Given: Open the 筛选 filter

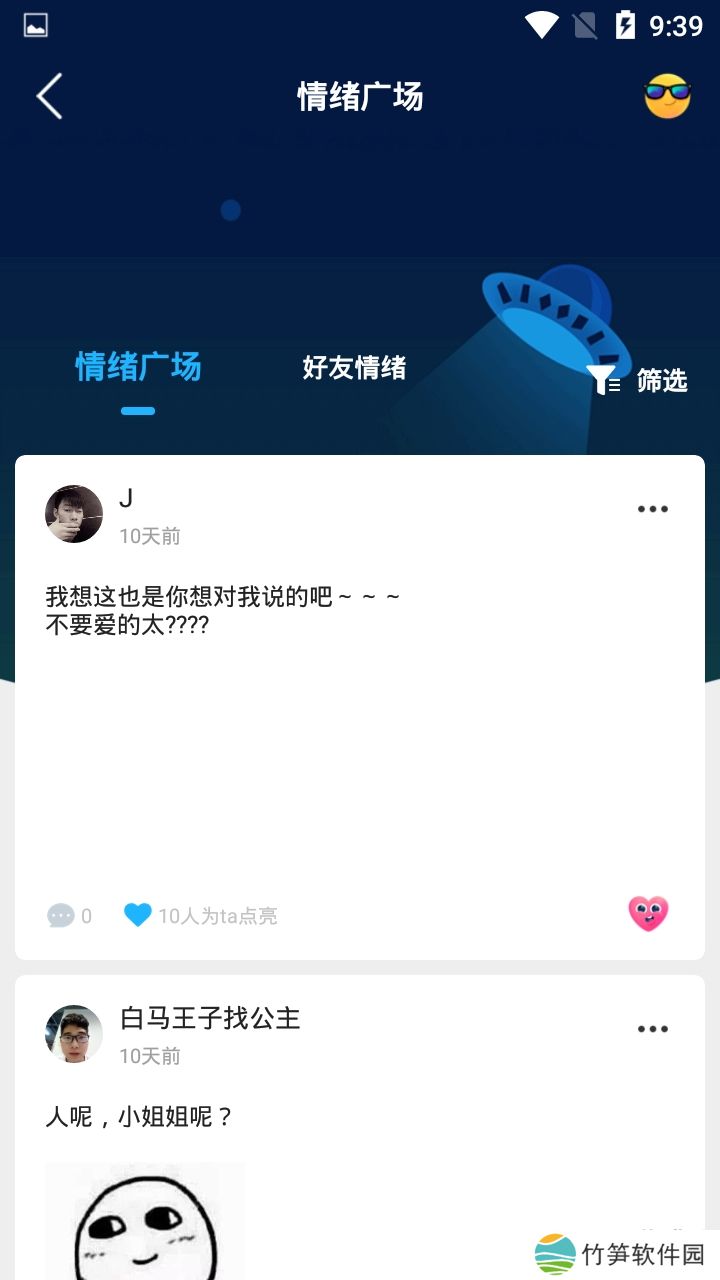Looking at the screenshot, I should [637, 380].
